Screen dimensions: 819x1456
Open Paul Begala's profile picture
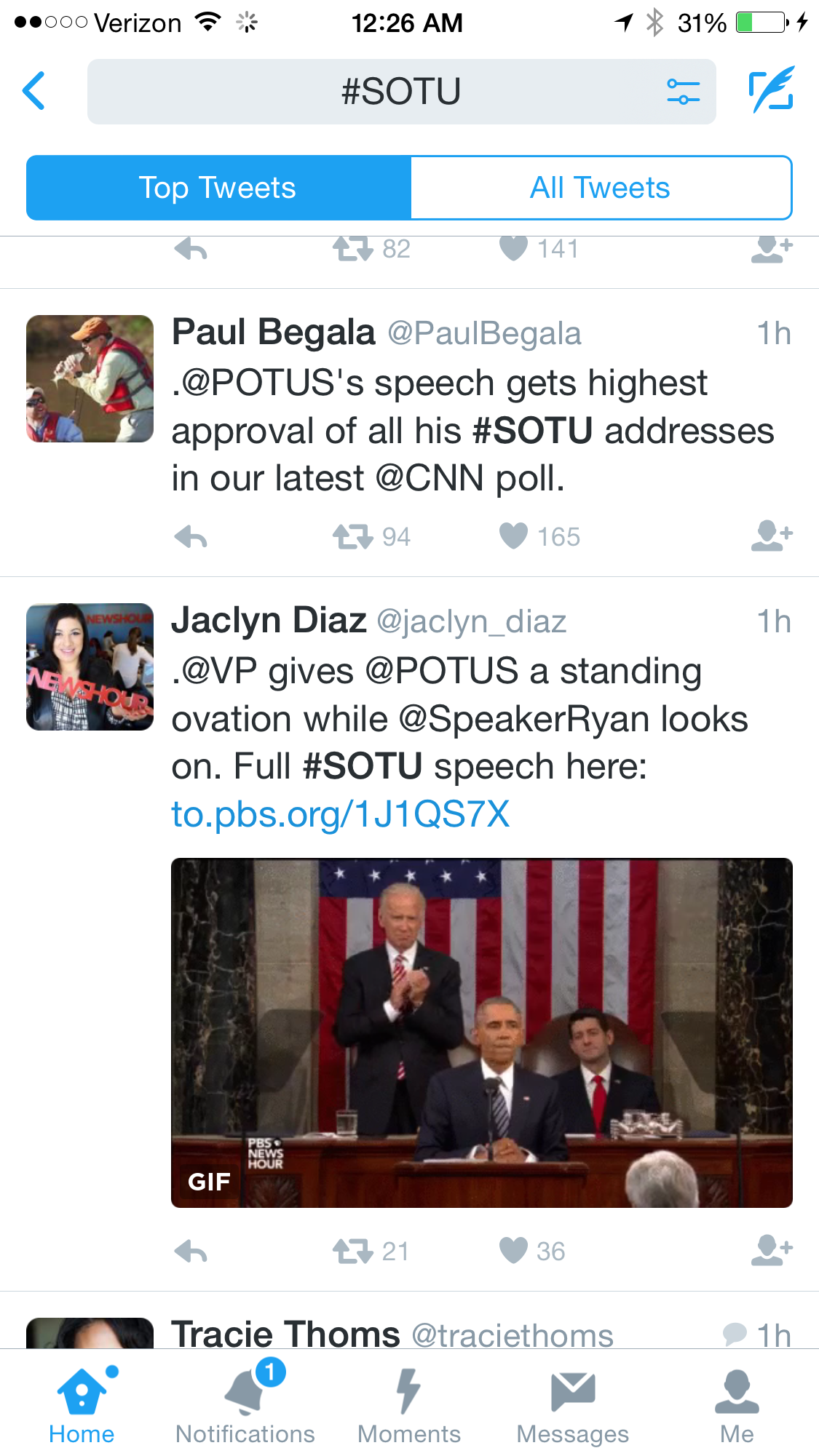coord(90,378)
